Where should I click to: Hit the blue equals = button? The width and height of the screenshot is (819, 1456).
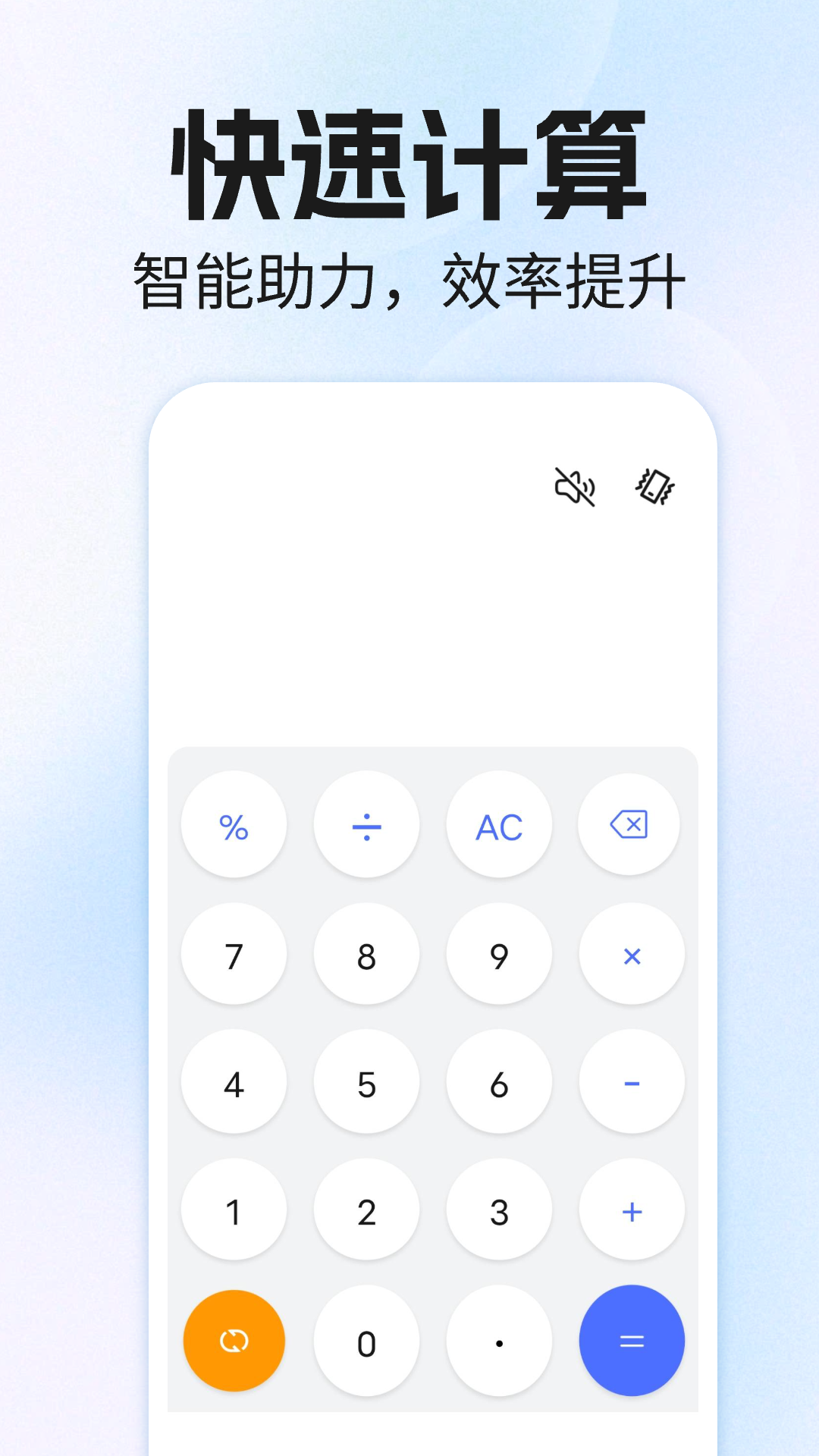(x=632, y=1341)
